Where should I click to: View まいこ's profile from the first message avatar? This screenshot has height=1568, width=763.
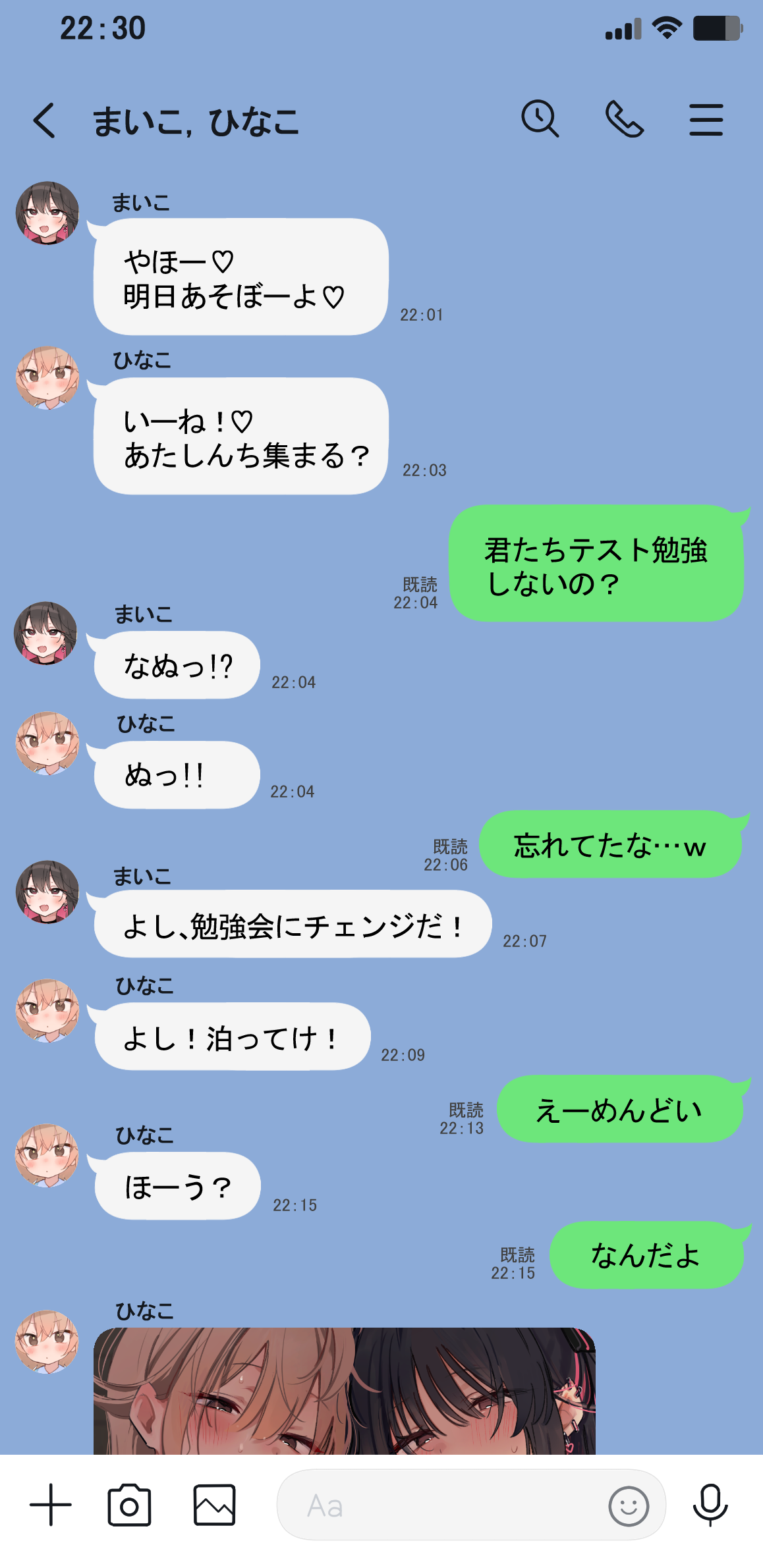pos(47,213)
